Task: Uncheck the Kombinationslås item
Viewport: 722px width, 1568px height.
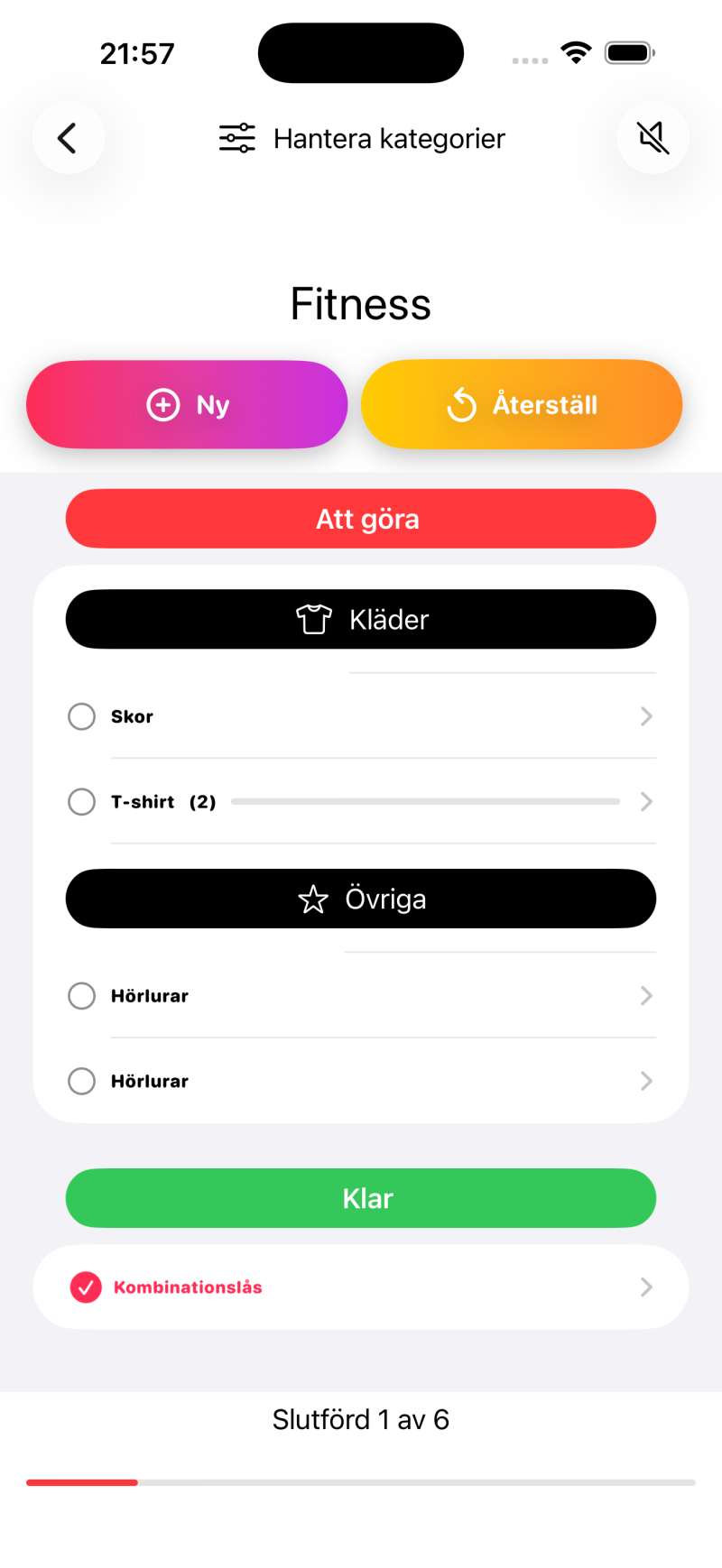Action: pyautogui.click(x=86, y=1287)
